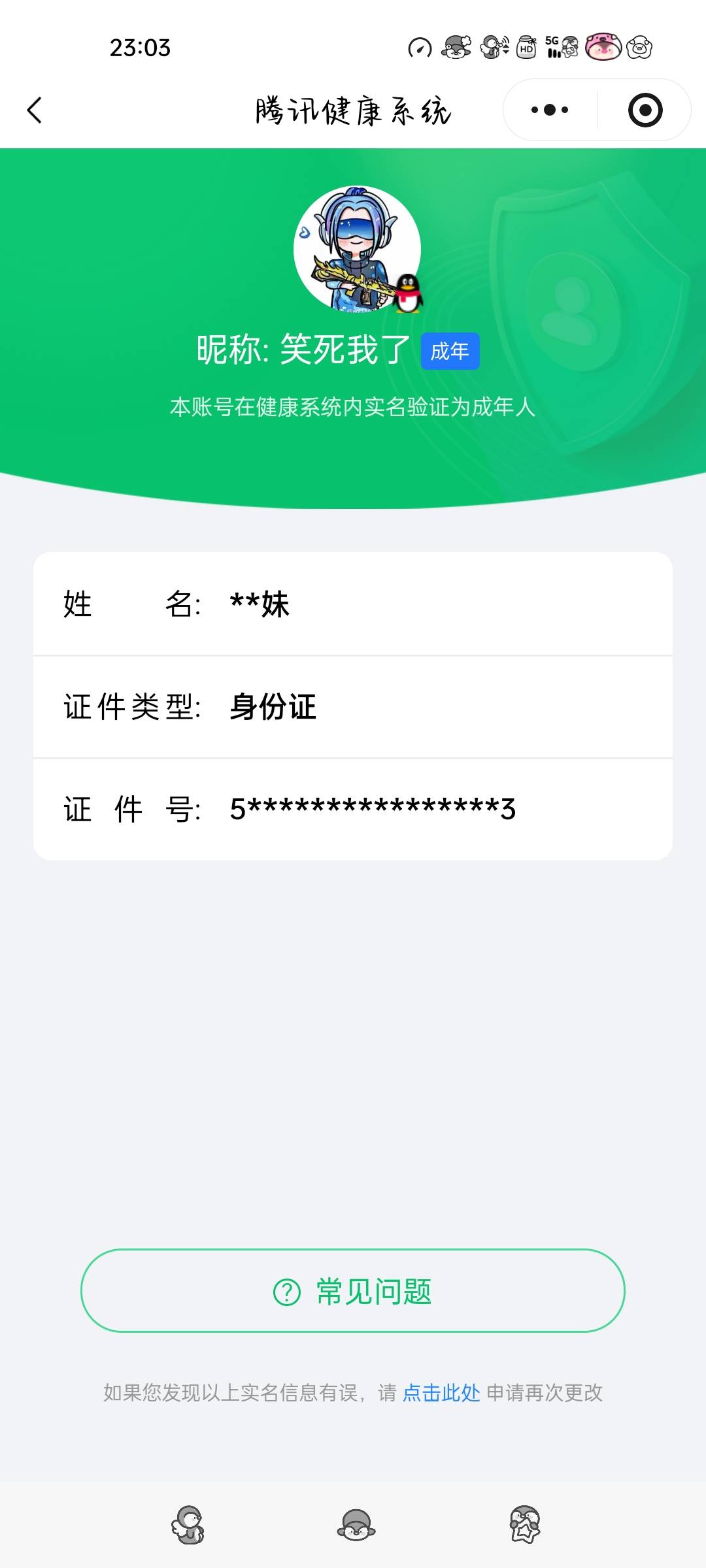Tap the small QQ penguin badge on the avatar
Image resolution: width=706 pixels, height=1568 pixels.
click(x=409, y=294)
